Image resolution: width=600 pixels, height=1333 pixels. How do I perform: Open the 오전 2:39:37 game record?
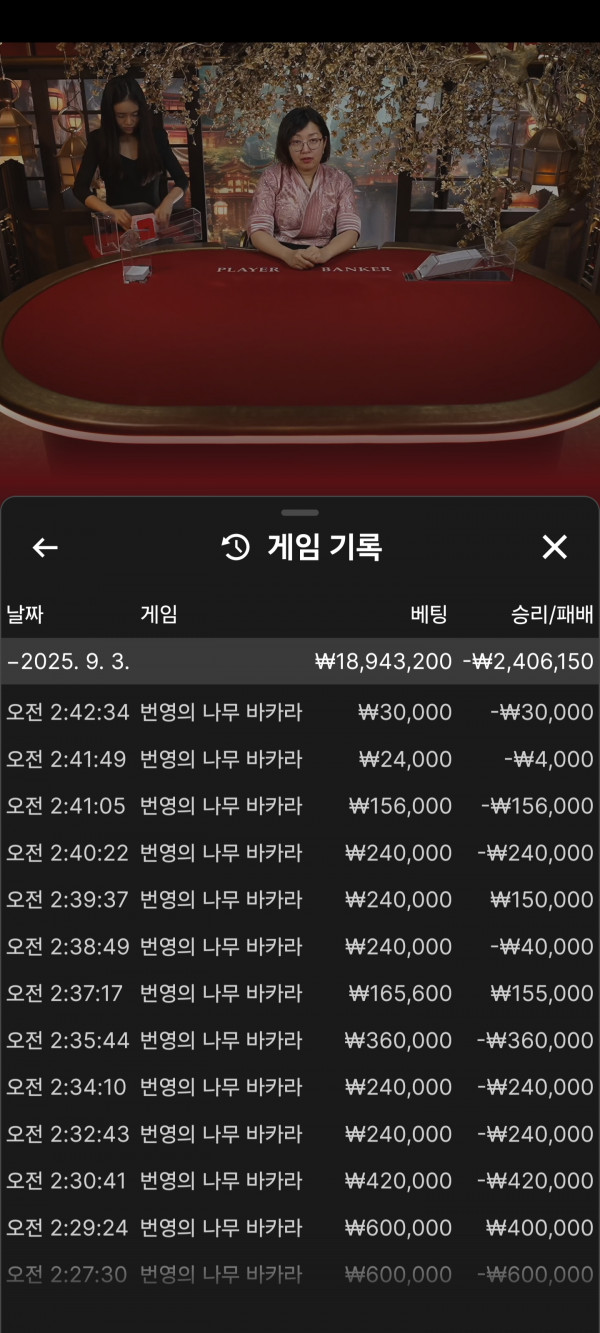pos(300,899)
